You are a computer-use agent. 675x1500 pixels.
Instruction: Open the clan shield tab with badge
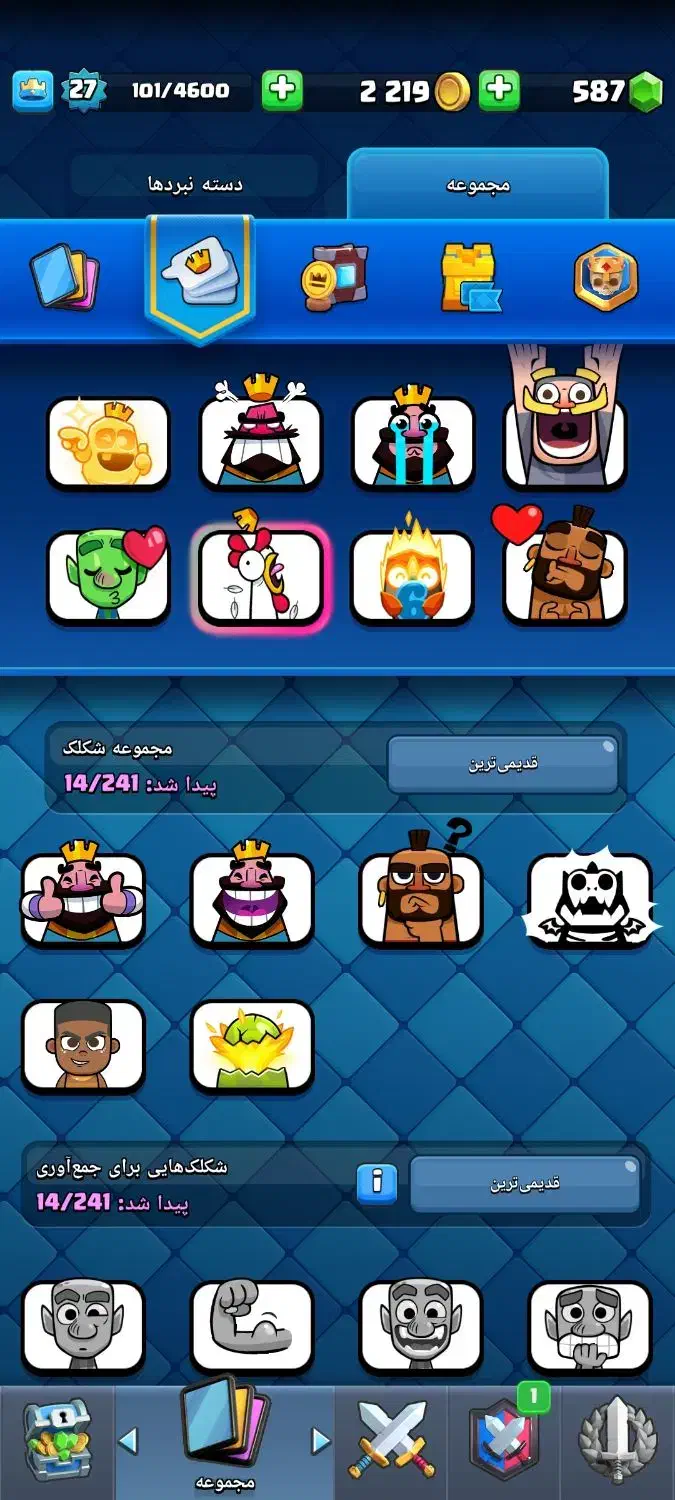click(504, 1441)
